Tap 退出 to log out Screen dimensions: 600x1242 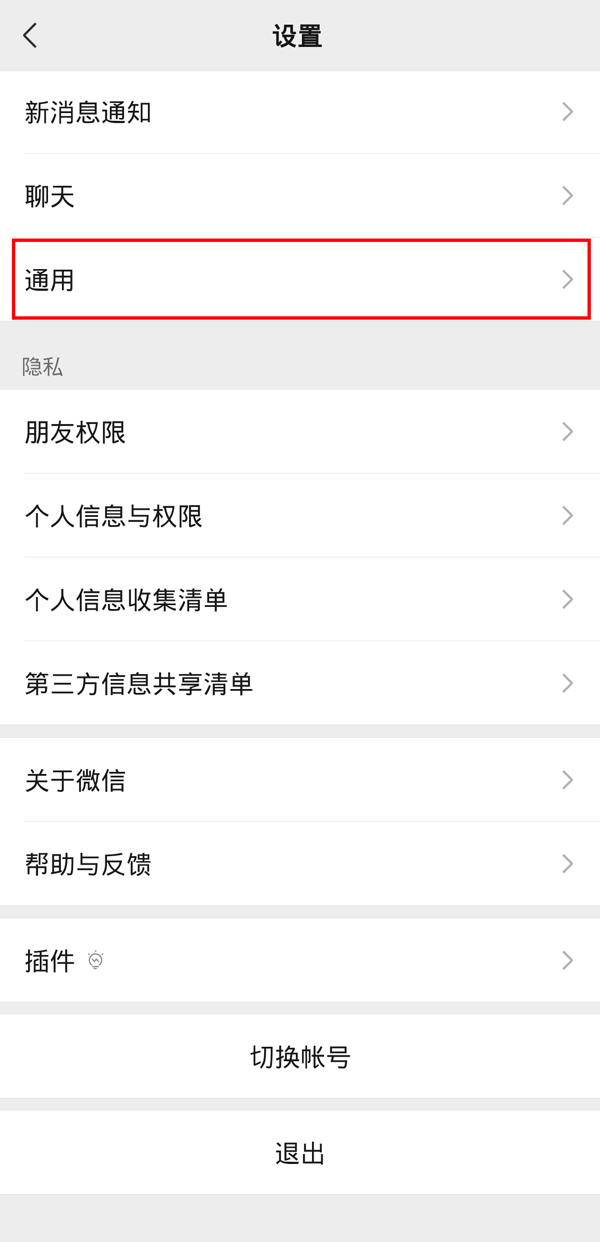[x=300, y=1153]
